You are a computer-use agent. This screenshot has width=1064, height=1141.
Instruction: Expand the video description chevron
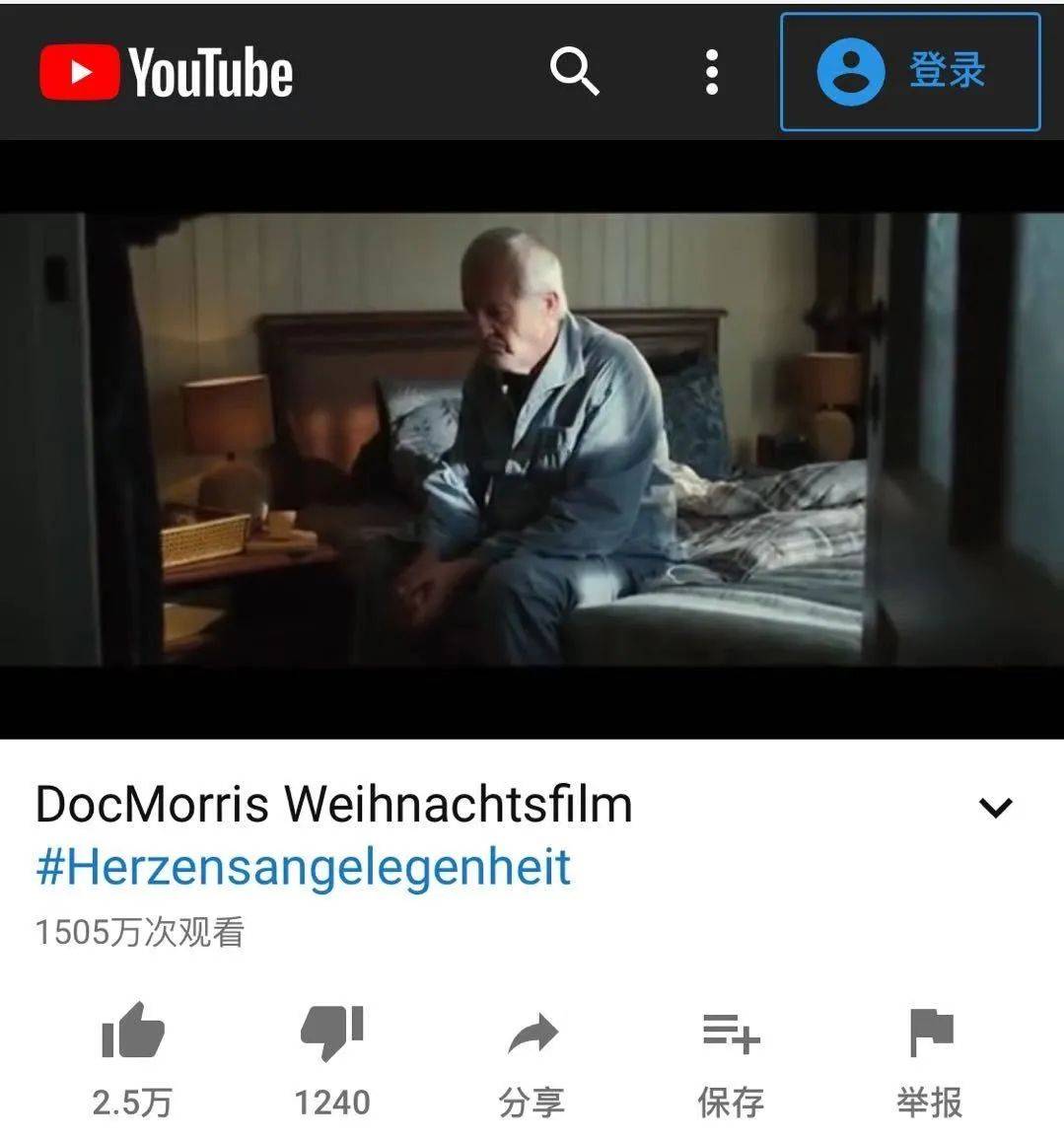pos(995,808)
